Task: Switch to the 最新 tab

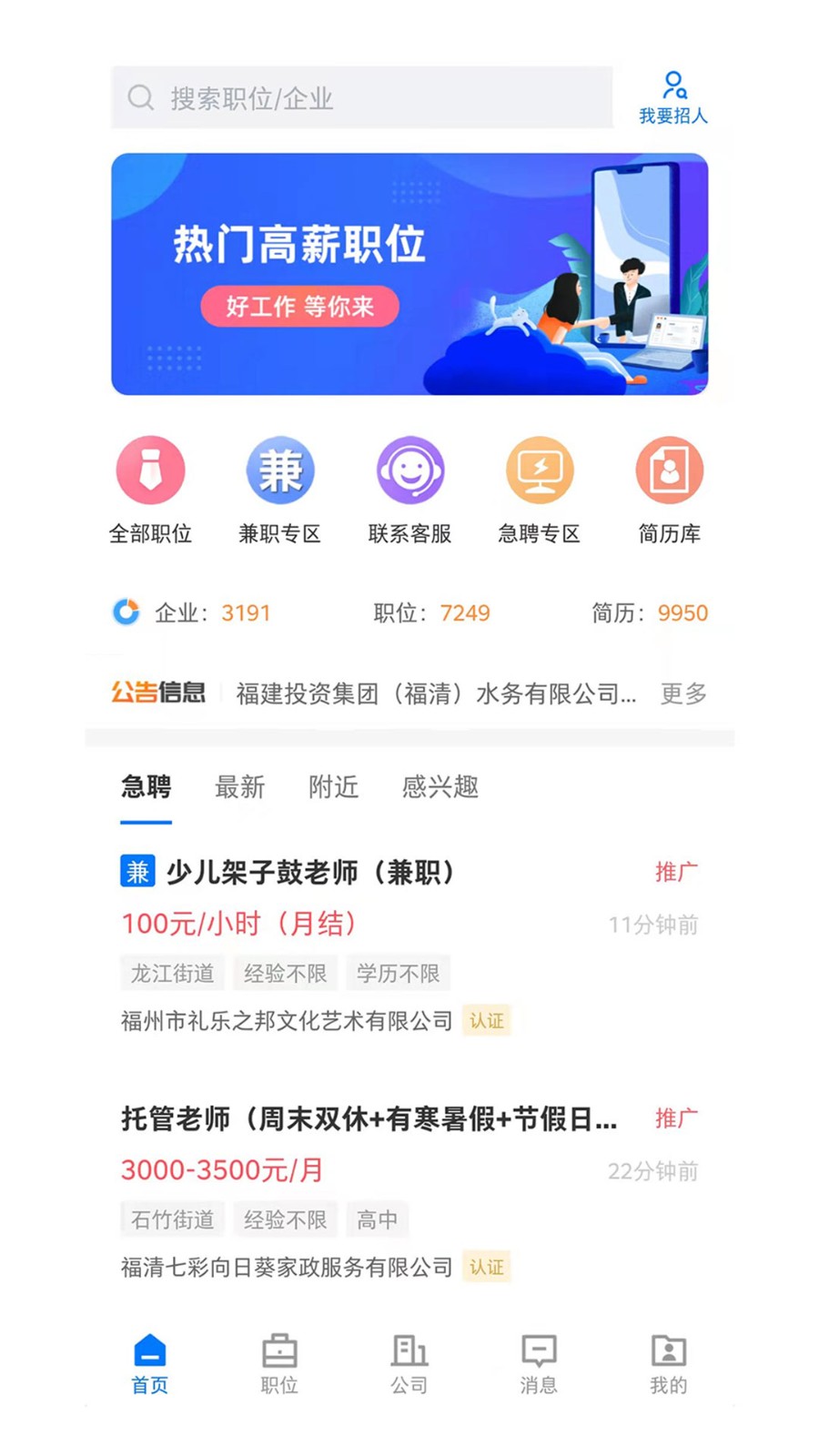Action: coord(239,786)
